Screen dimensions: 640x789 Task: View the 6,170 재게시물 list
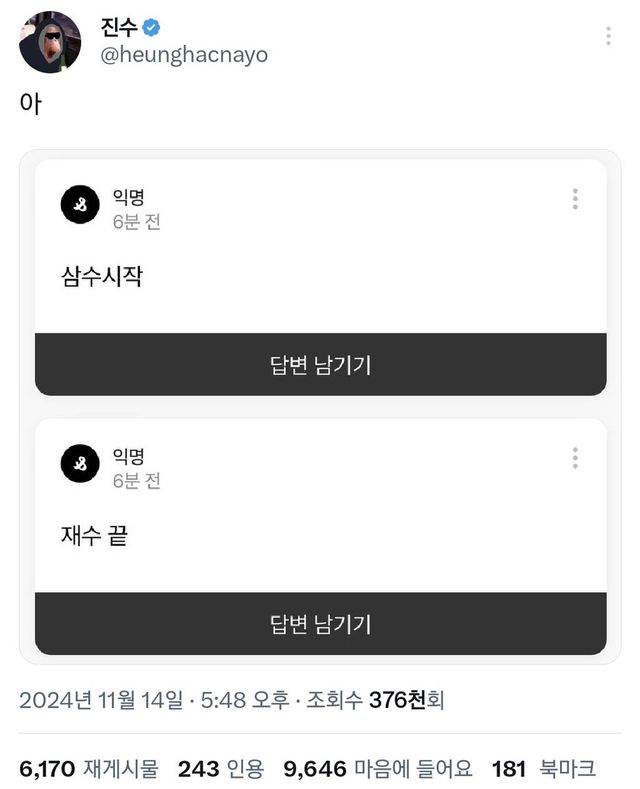click(x=88, y=768)
